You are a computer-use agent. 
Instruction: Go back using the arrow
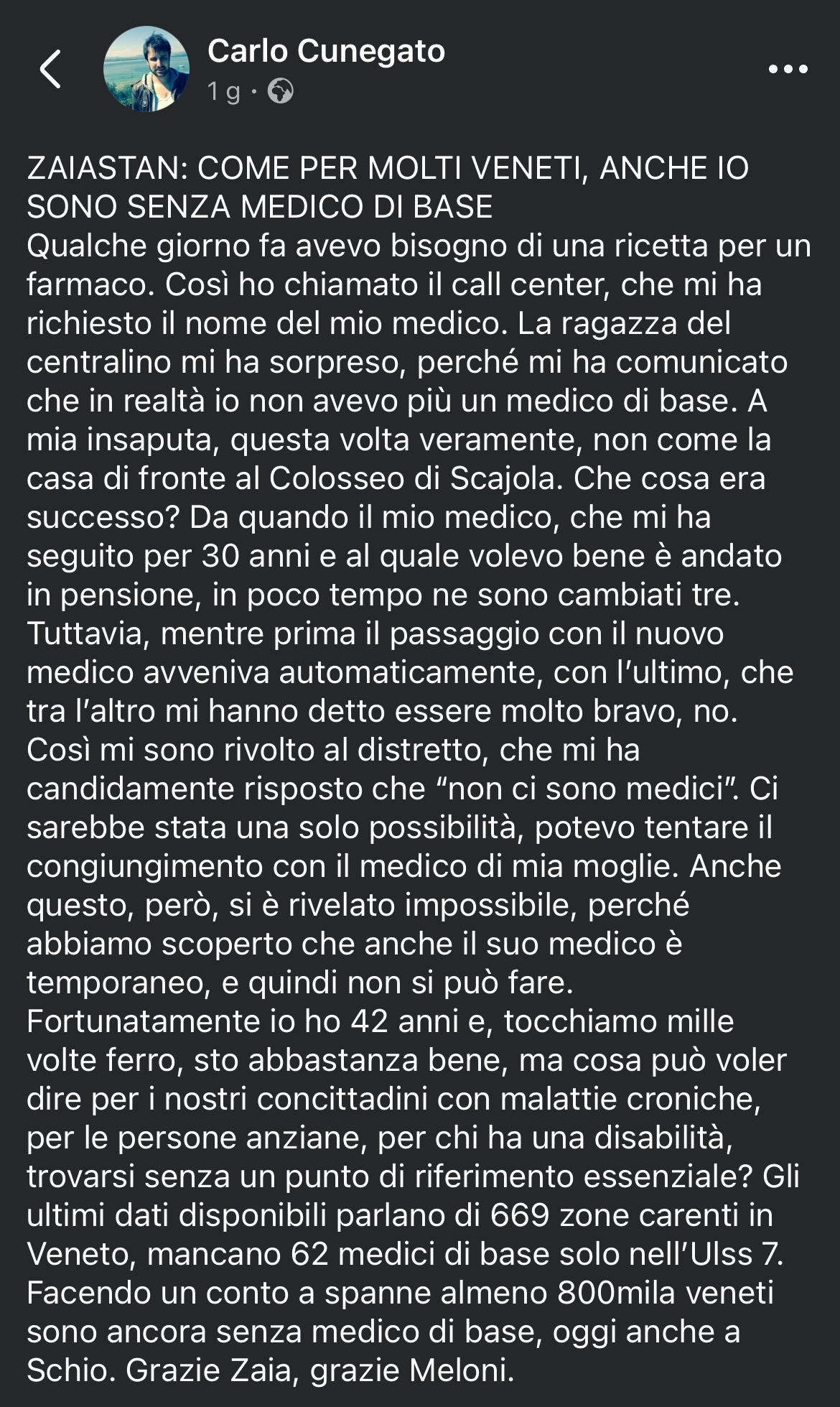(50, 70)
